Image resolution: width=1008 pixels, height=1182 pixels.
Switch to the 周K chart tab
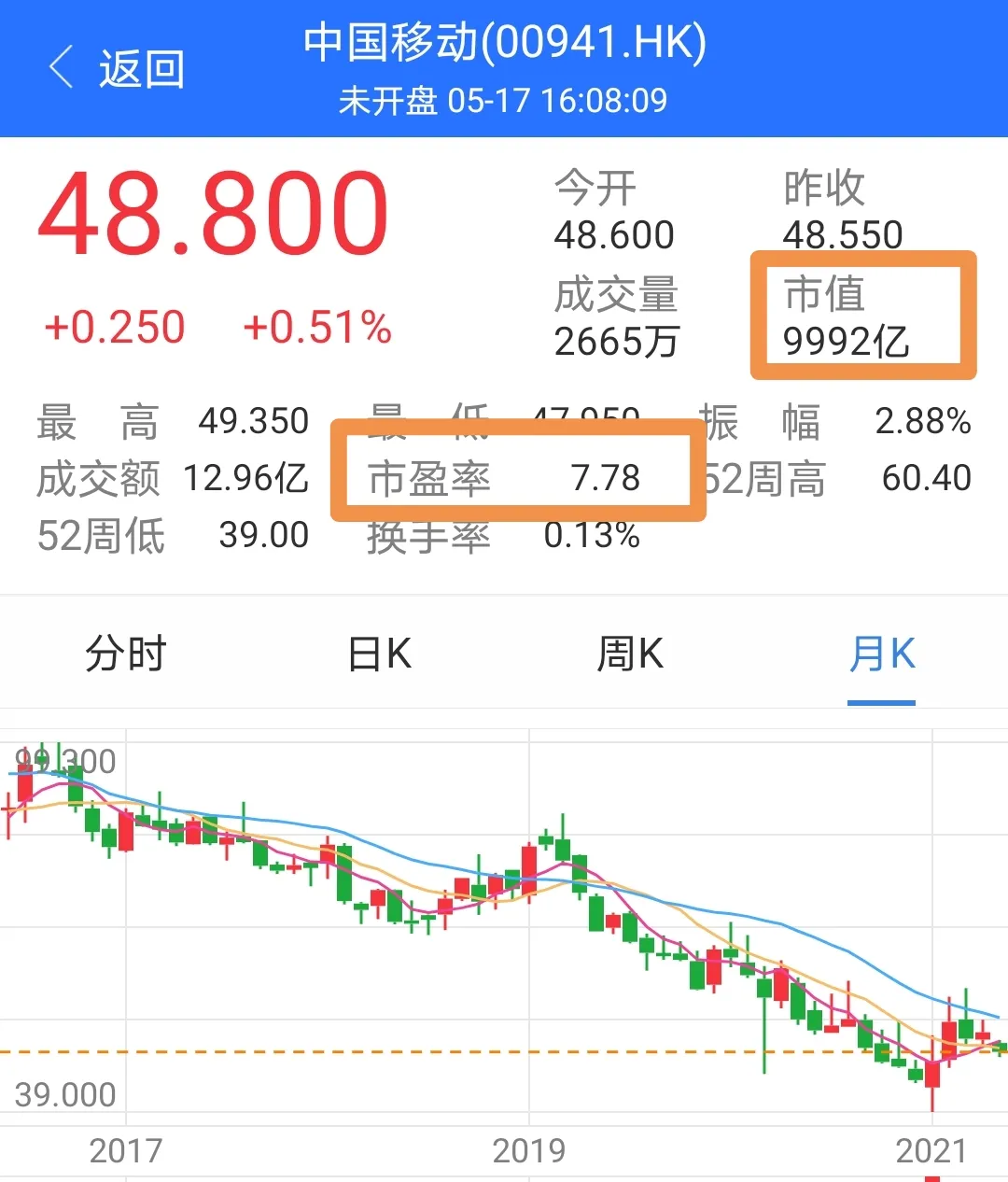tap(630, 654)
